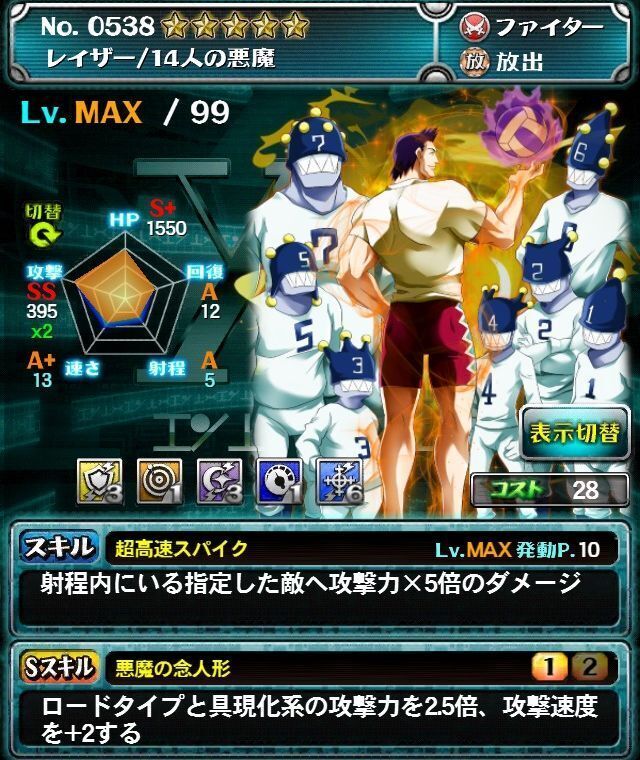This screenshot has height=760, width=640.
Task: Select S-skill level tab 1
Action: click(548, 667)
